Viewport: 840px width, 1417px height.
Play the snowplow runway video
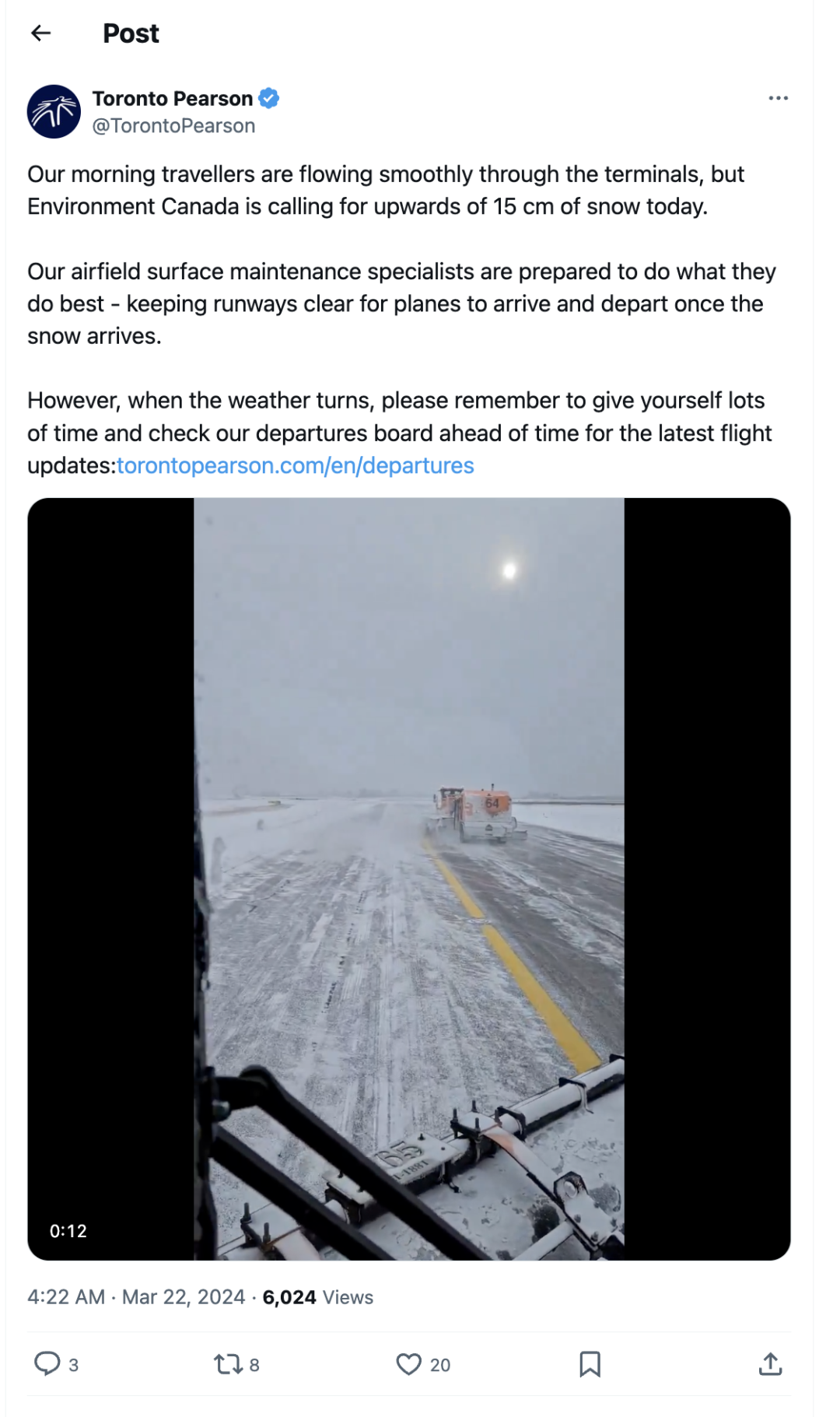[x=408, y=879]
